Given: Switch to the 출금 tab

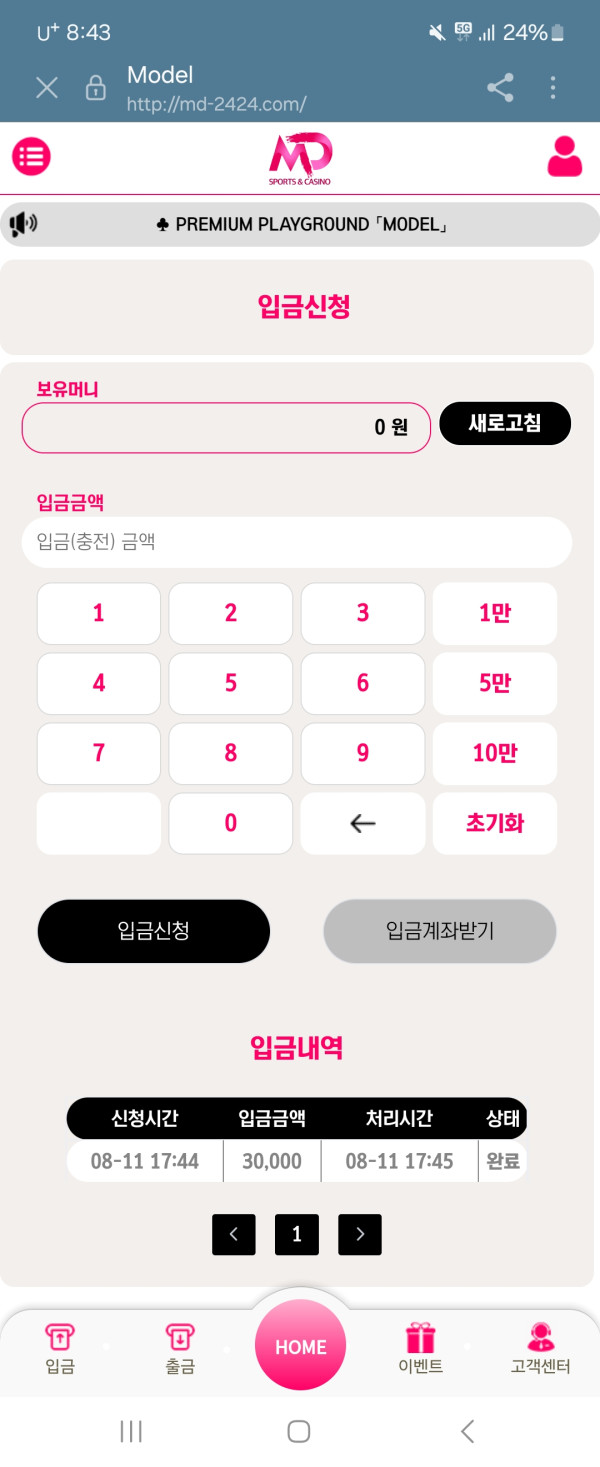Looking at the screenshot, I should coord(180,1348).
